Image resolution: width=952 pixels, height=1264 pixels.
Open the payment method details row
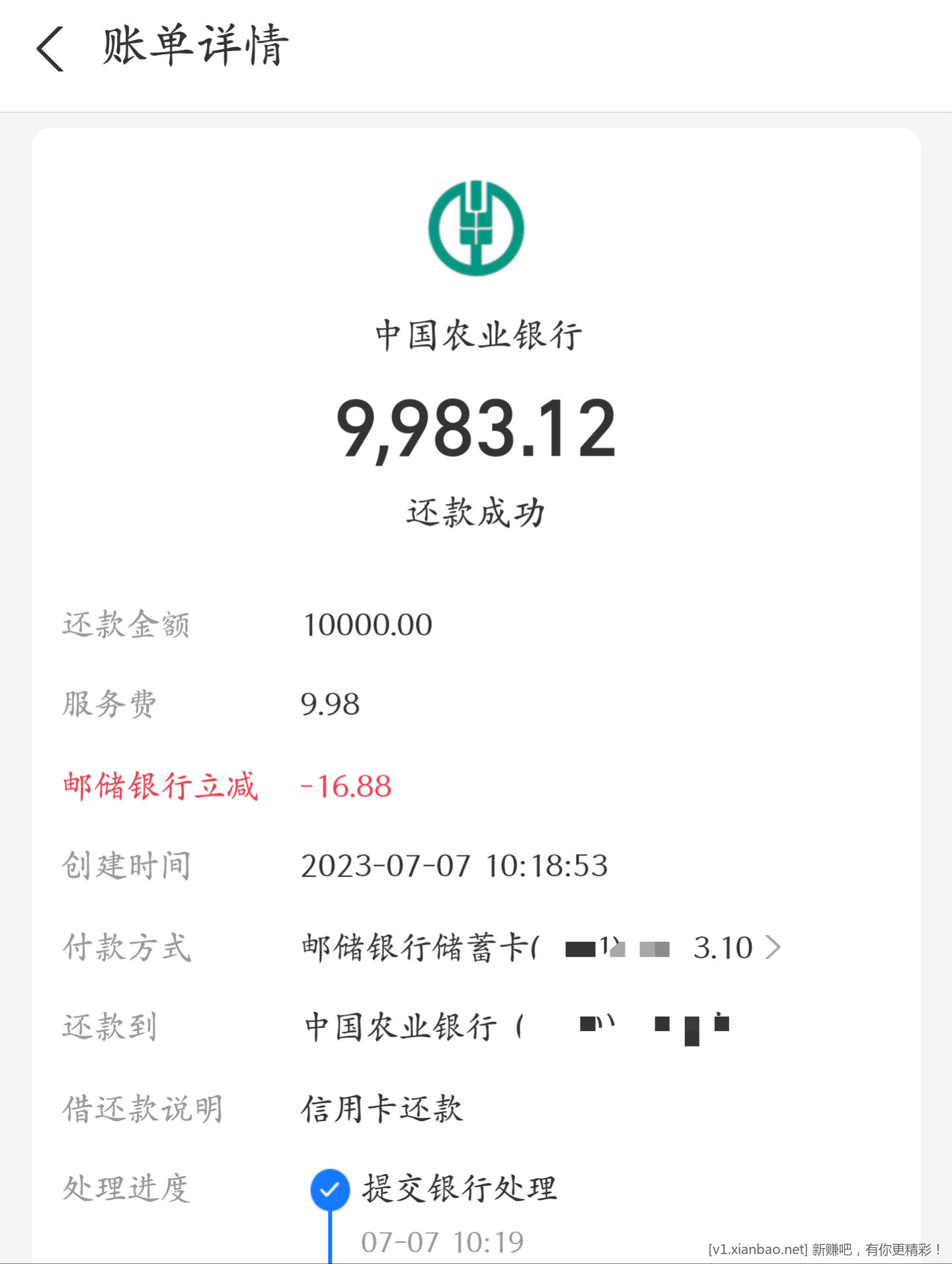click(772, 947)
